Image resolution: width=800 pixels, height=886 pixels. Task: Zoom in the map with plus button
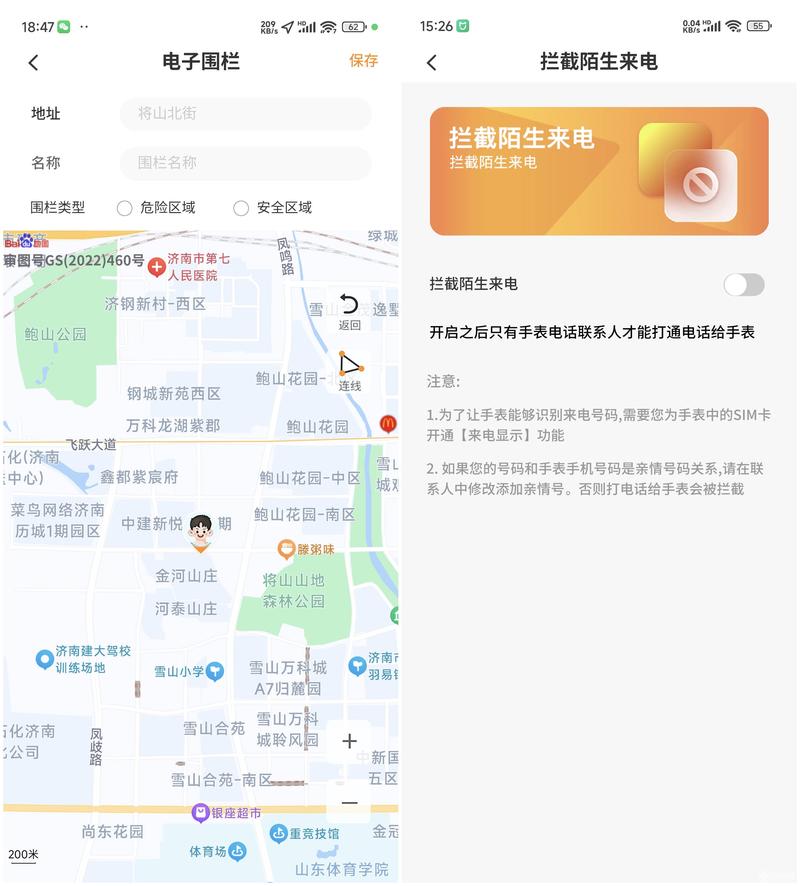coord(349,741)
